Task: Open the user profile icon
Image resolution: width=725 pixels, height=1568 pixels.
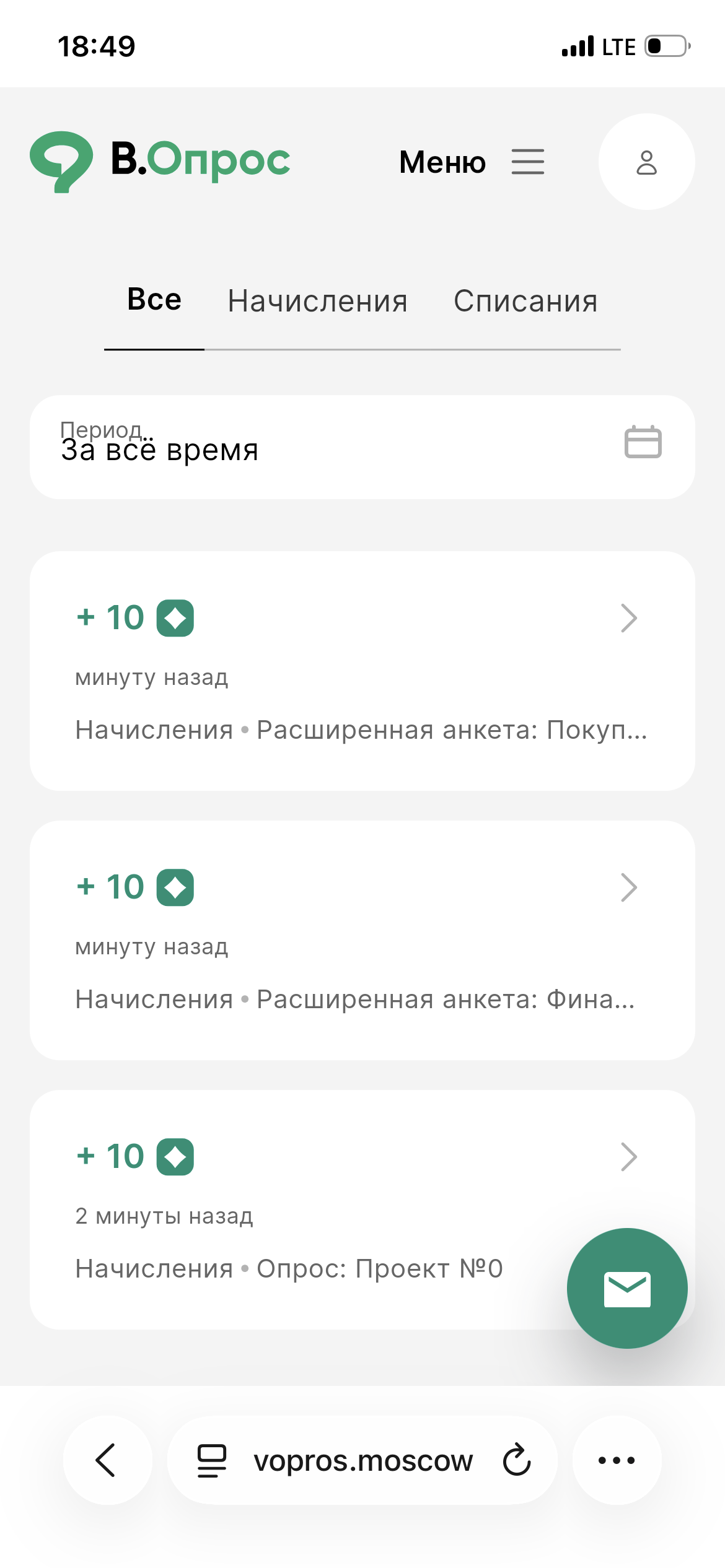Action: [x=646, y=161]
